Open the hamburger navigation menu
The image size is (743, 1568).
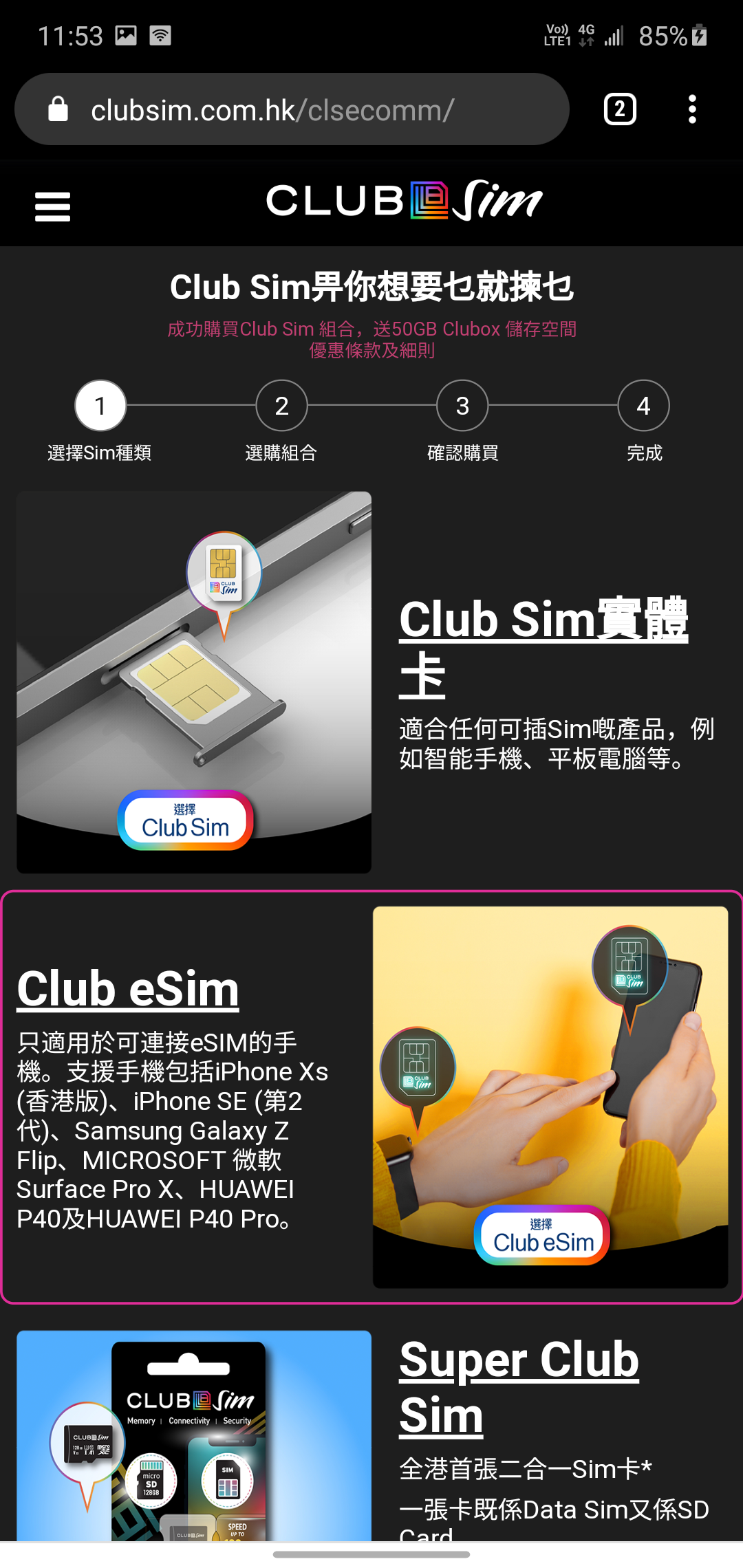tap(53, 206)
